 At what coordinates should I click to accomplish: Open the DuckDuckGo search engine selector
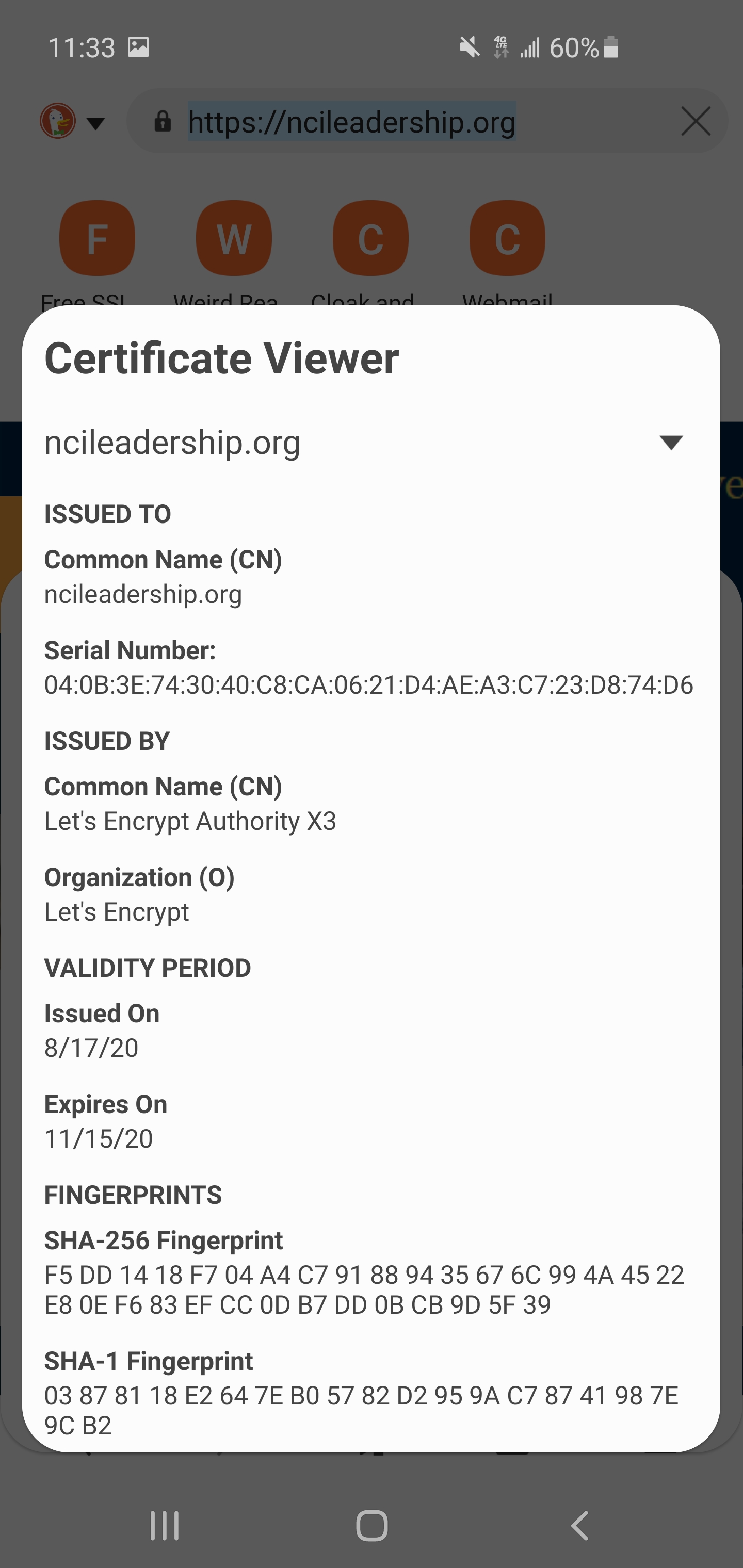[72, 121]
